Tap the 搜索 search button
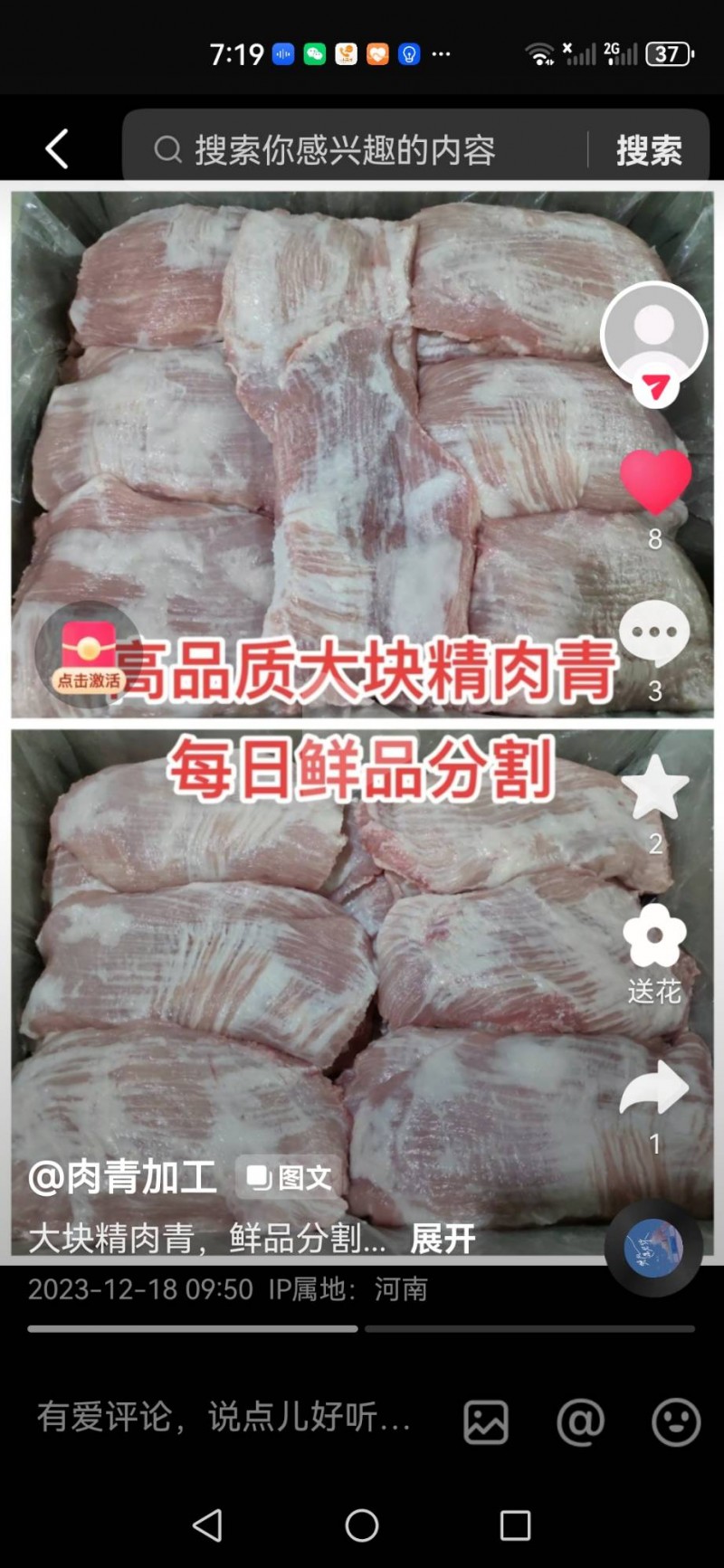The width and height of the screenshot is (724, 1568). click(x=649, y=150)
